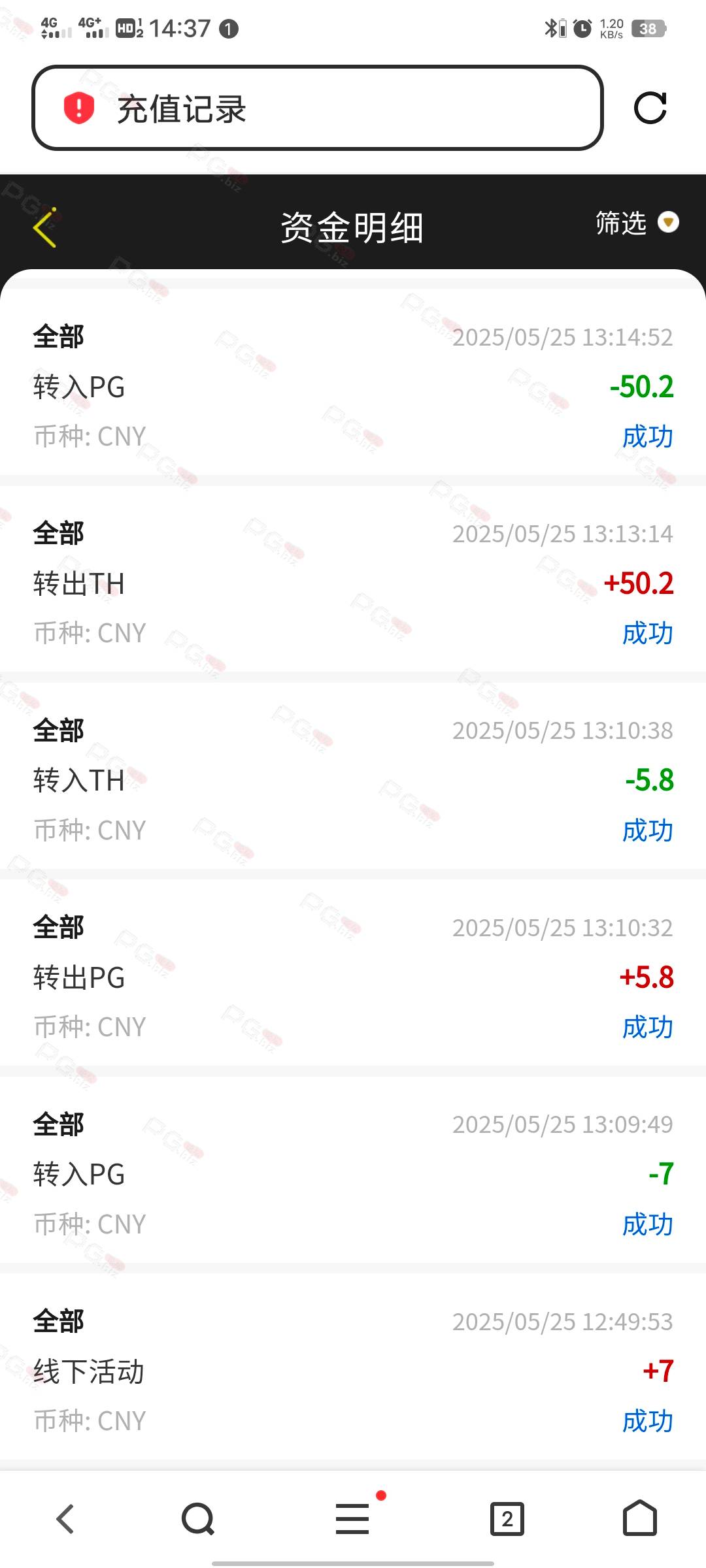Go back using the yellow arrow
Image resolution: width=706 pixels, height=1568 pixels.
(44, 228)
